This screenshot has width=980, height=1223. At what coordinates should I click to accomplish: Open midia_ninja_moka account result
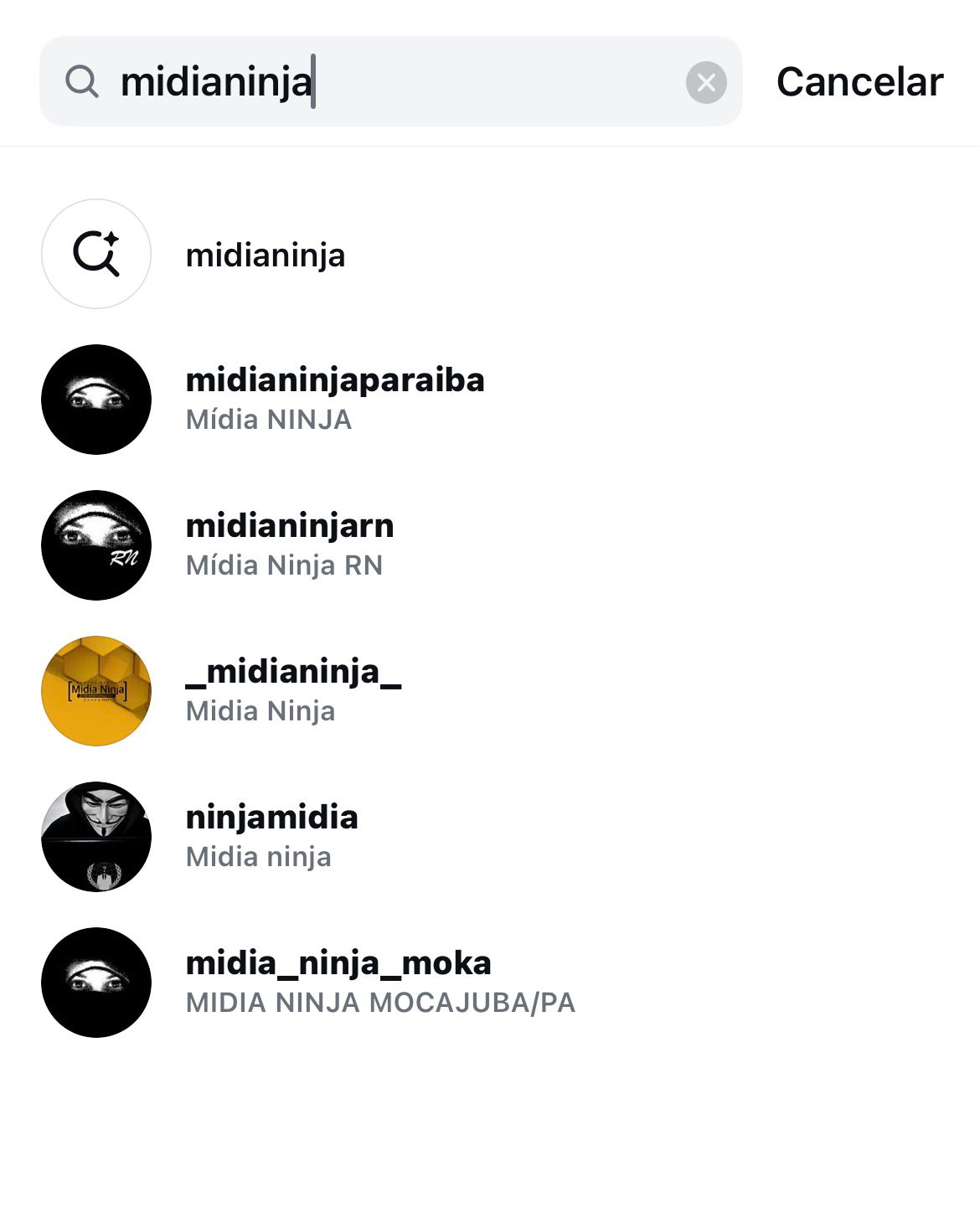338,982
